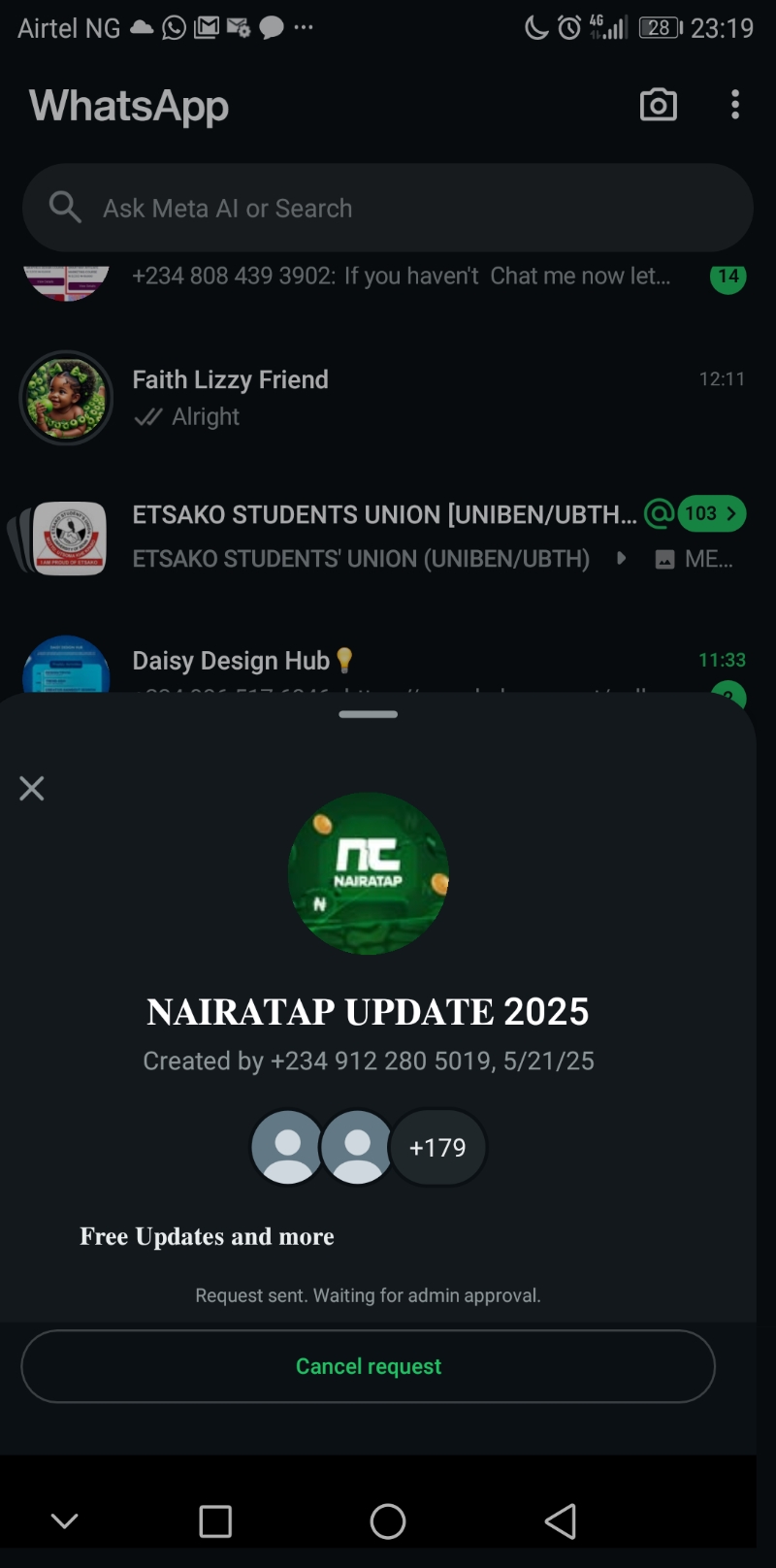Open the three-dot overflow menu
Screen dimensions: 776x1568
point(735,105)
